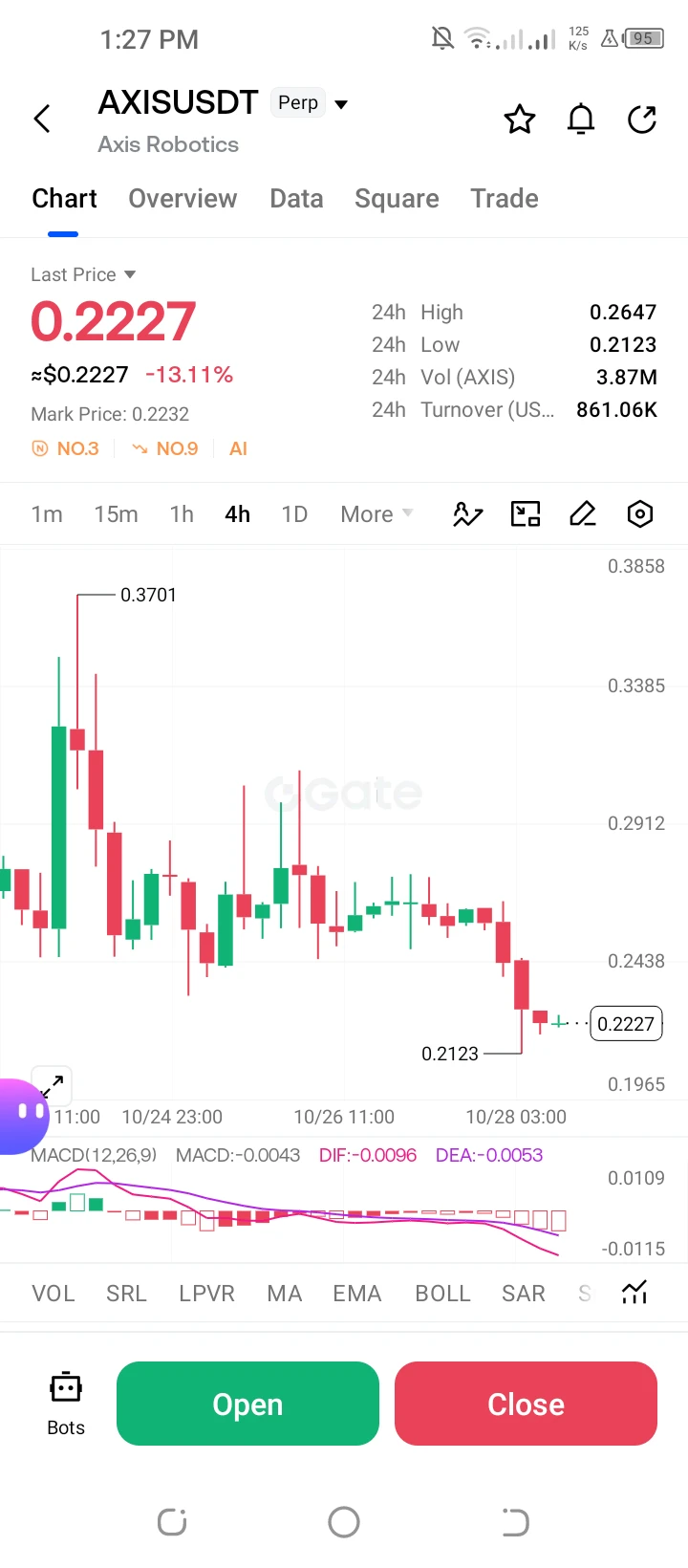The height and width of the screenshot is (1568, 688).
Task: Share this chart page
Action: click(642, 120)
